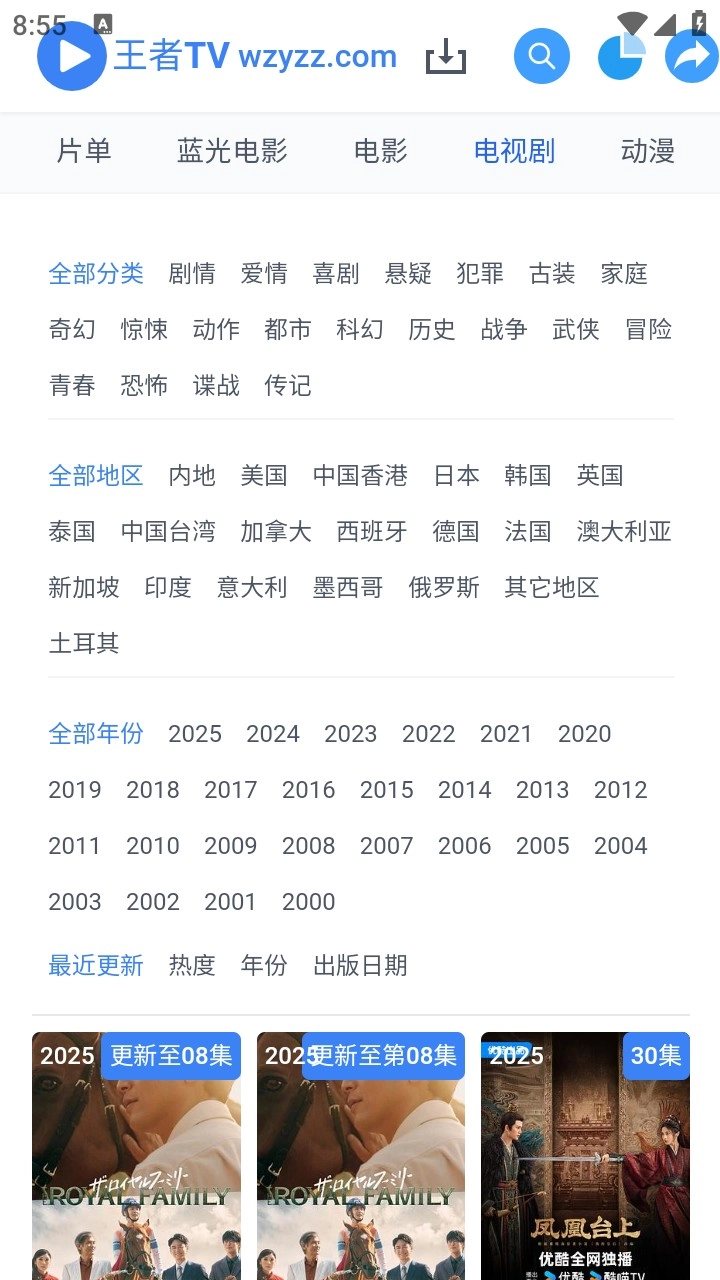The height and width of the screenshot is (1280, 720).
Task: Filter by 科幻 genre
Action: [x=360, y=329]
